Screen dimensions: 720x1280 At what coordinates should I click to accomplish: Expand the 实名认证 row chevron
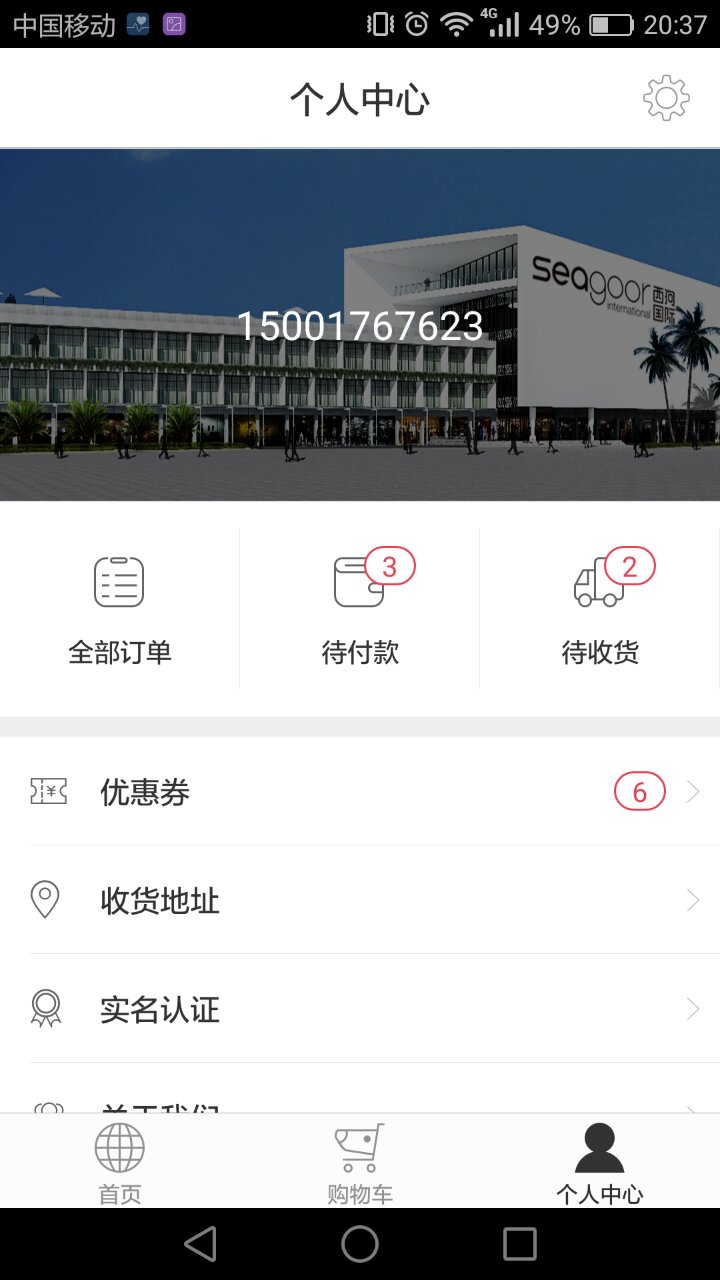pos(693,1008)
